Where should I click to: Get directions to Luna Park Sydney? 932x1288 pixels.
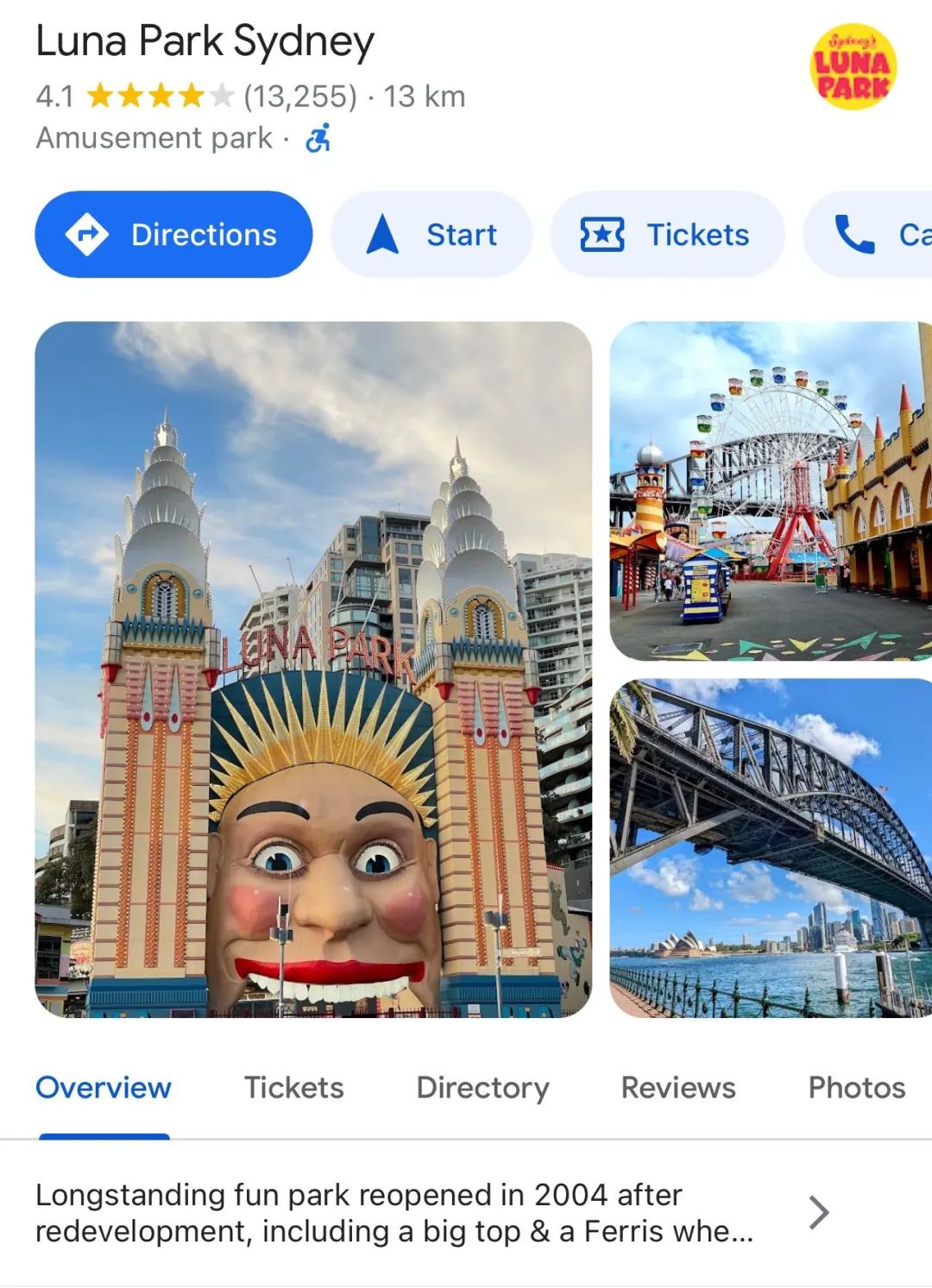[x=173, y=235]
